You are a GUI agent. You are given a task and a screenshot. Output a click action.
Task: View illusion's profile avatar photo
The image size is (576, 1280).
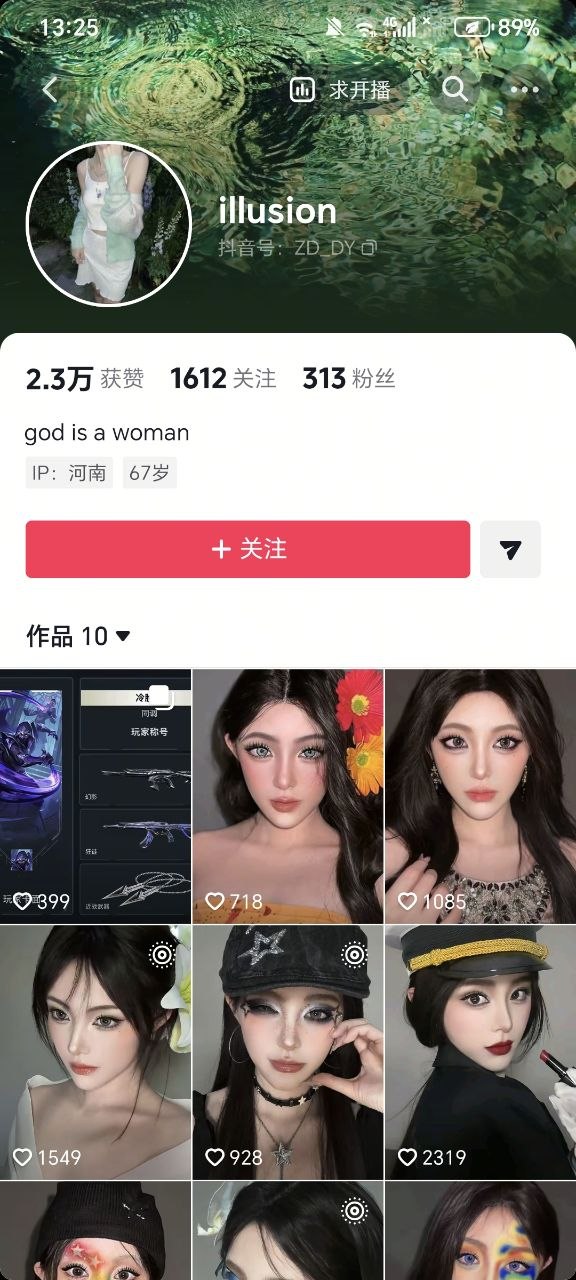tap(108, 224)
